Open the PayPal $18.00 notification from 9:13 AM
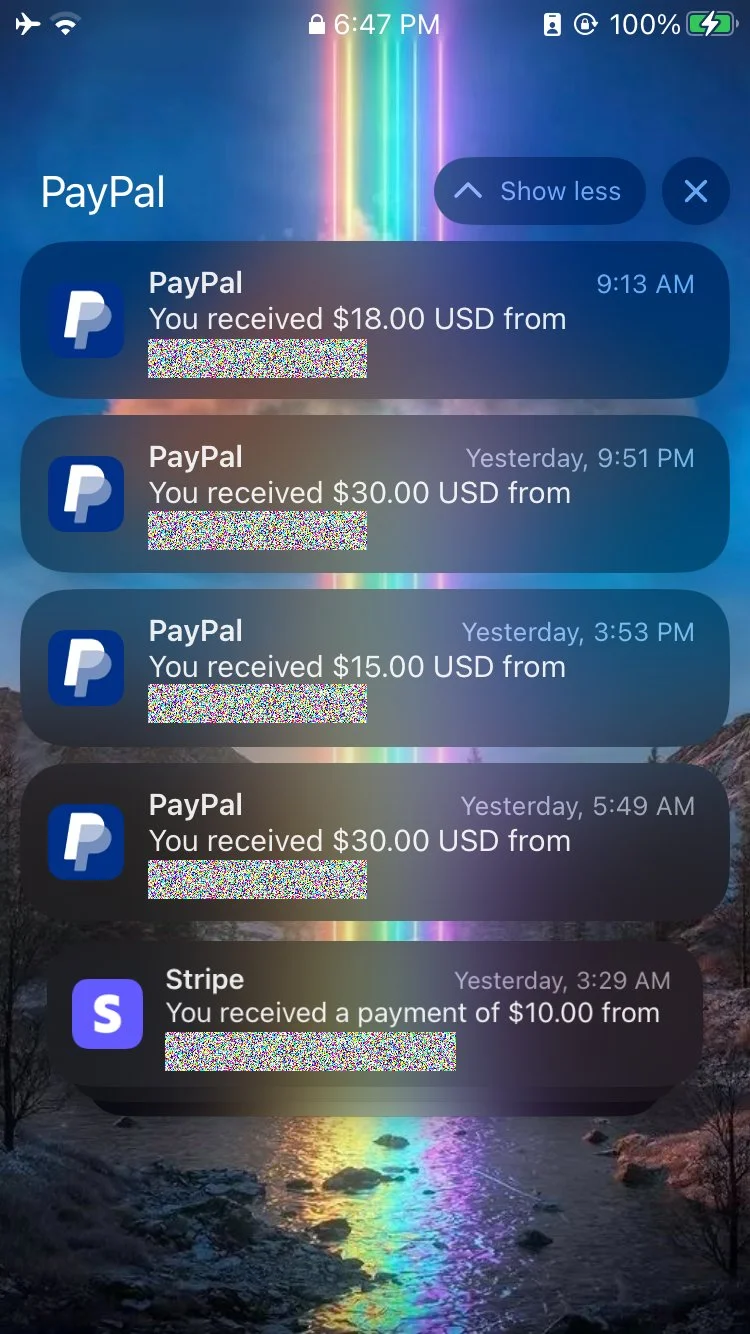750x1334 pixels. [x=375, y=320]
